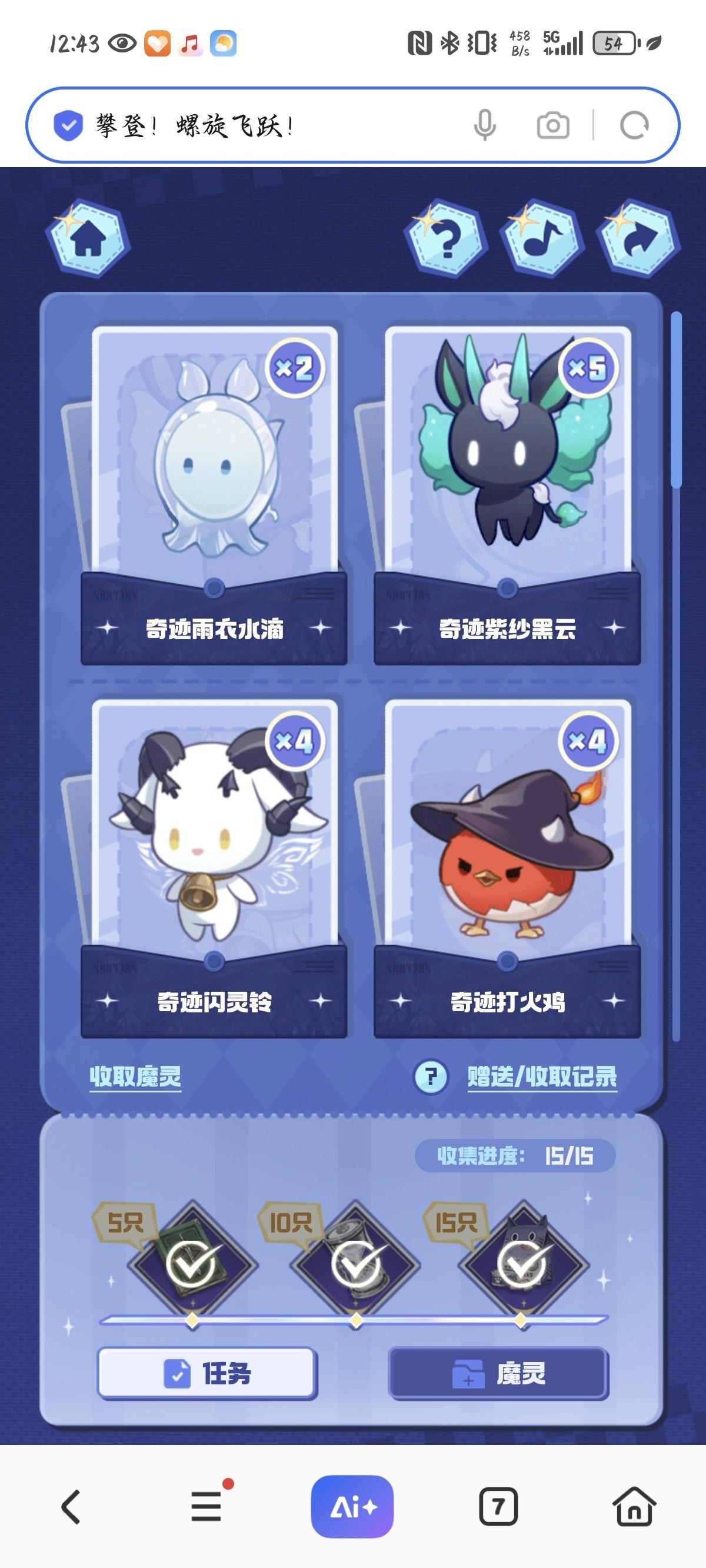Switch to the 魔灵 tab
The width and height of the screenshot is (706, 1568).
(498, 1373)
